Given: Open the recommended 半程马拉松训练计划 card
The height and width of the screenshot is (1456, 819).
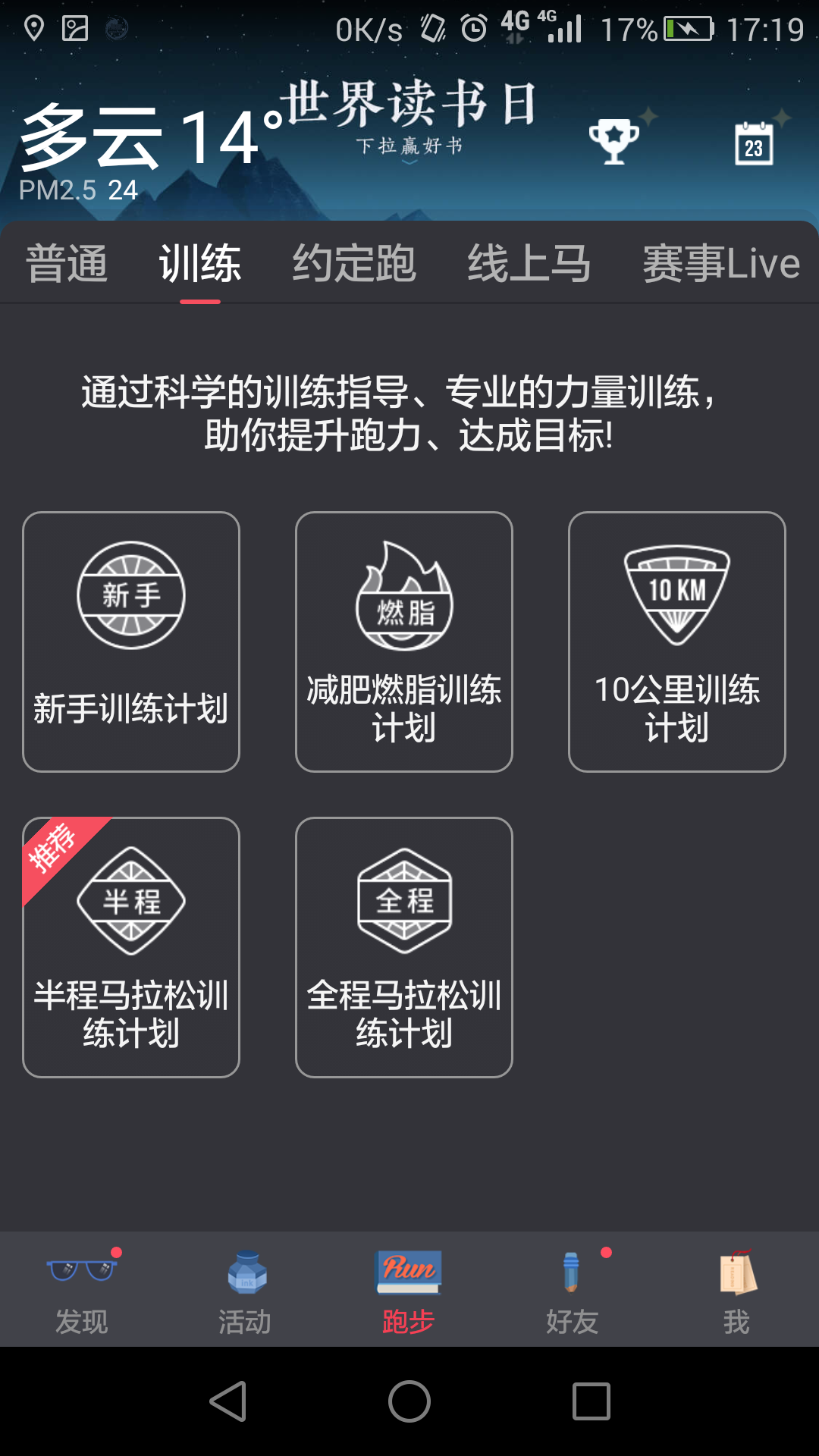Looking at the screenshot, I should 131,947.
